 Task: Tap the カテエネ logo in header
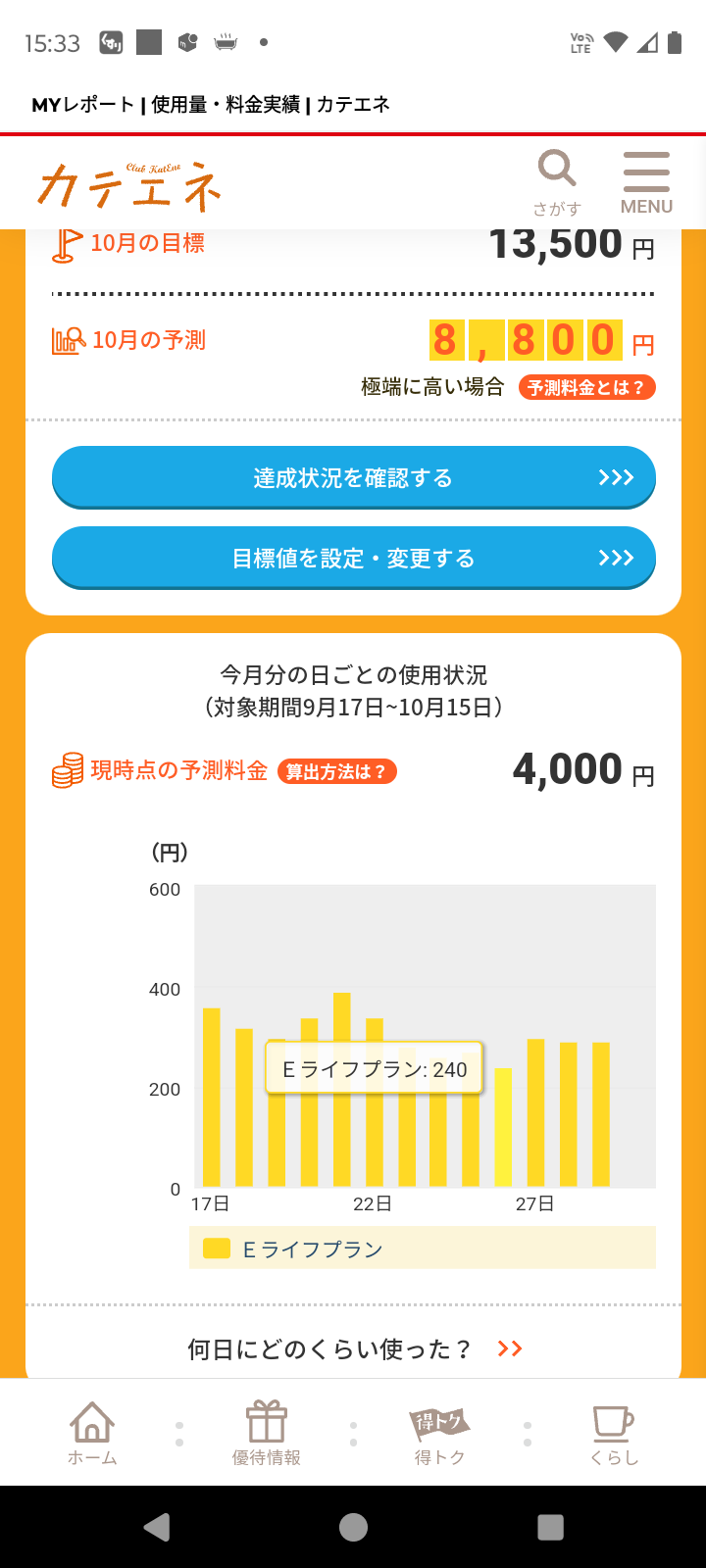pos(129,186)
